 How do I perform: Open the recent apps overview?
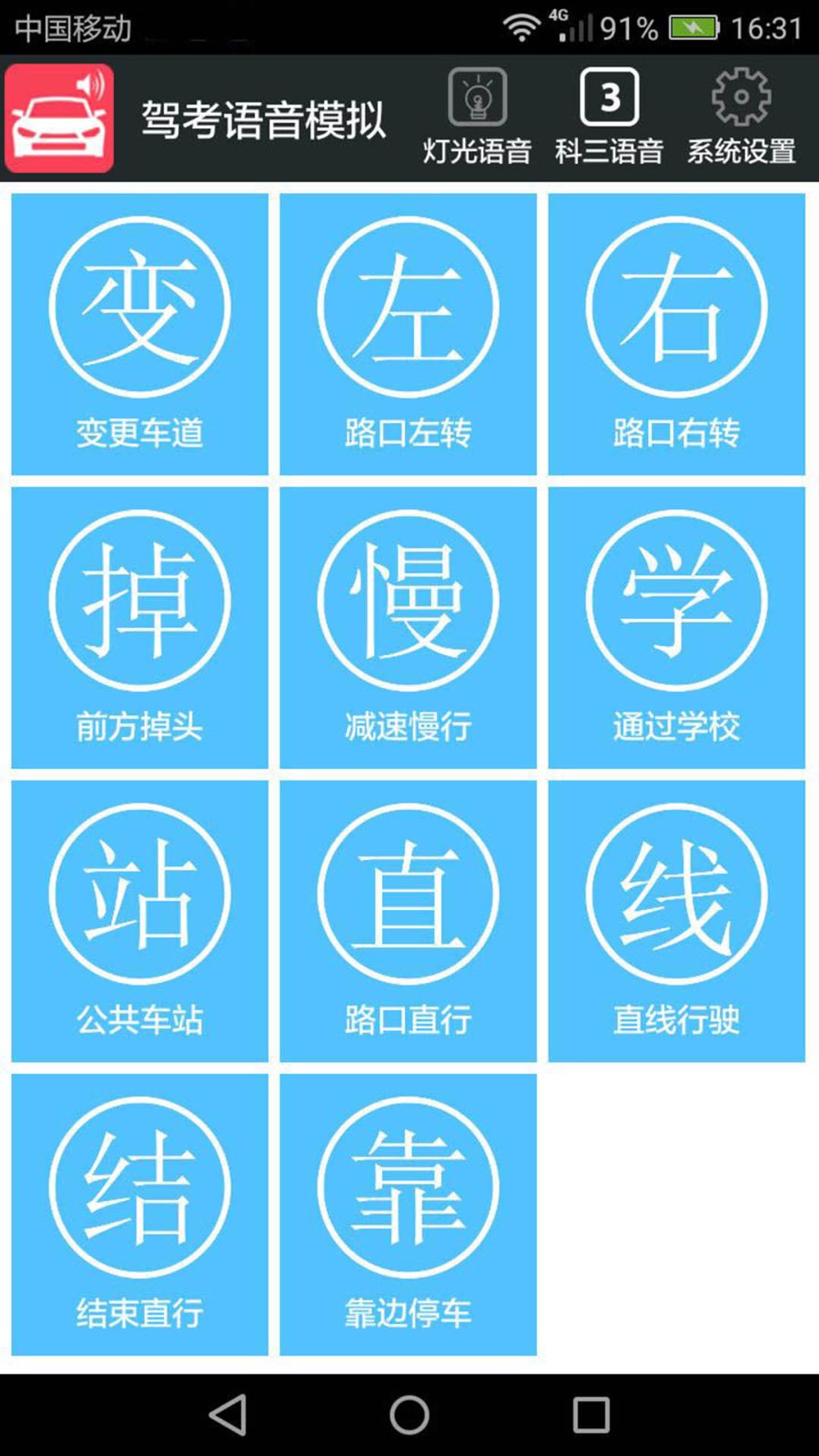591,1415
